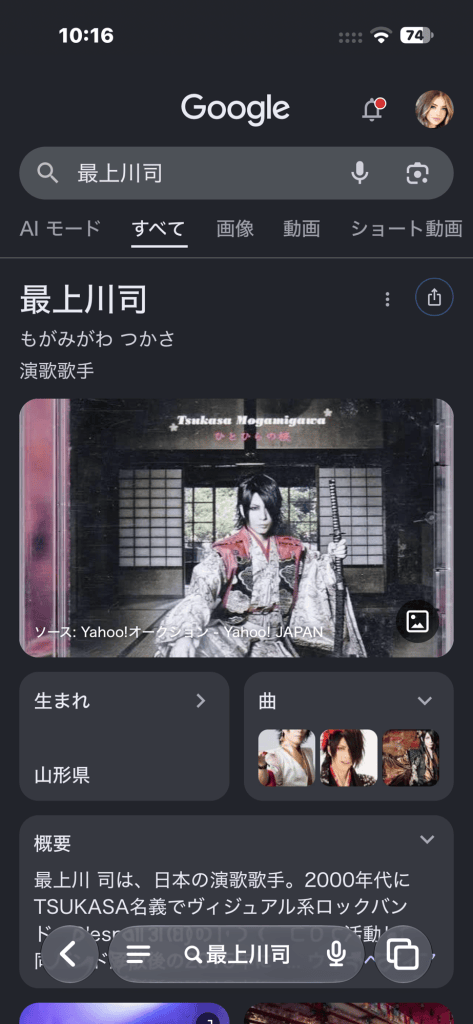Go back with the bottom arrow
The width and height of the screenshot is (473, 1024).
point(70,955)
